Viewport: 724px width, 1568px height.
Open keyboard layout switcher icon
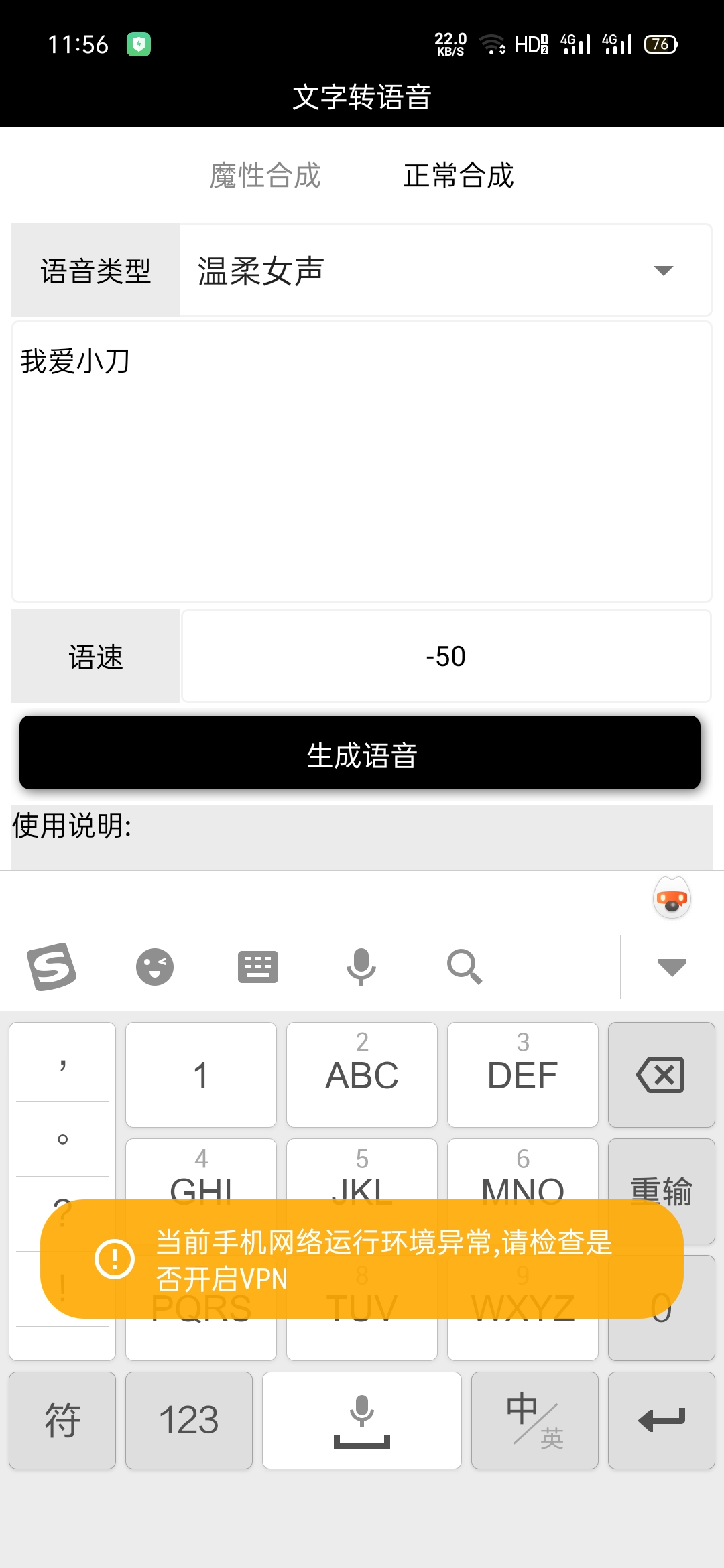(x=257, y=967)
